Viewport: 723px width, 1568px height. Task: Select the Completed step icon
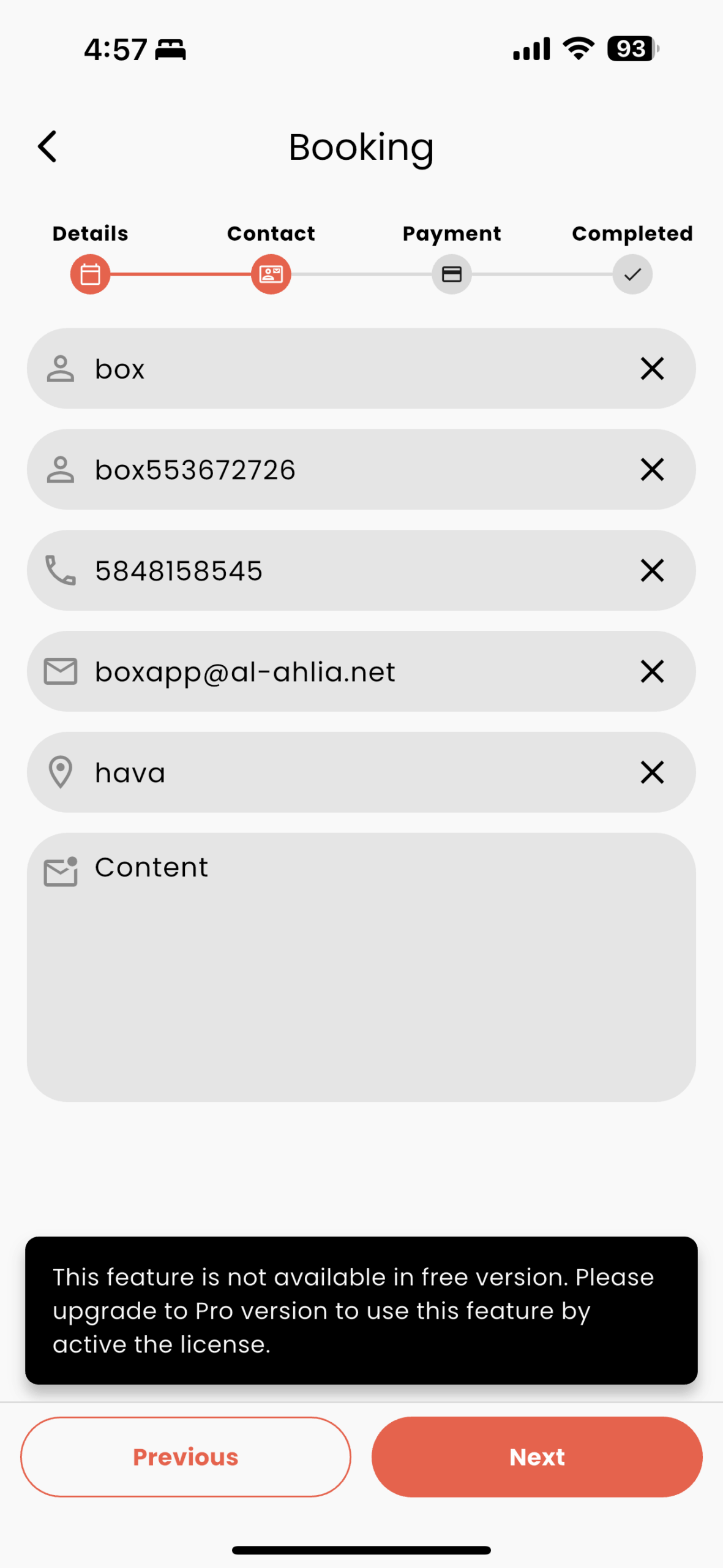(632, 274)
